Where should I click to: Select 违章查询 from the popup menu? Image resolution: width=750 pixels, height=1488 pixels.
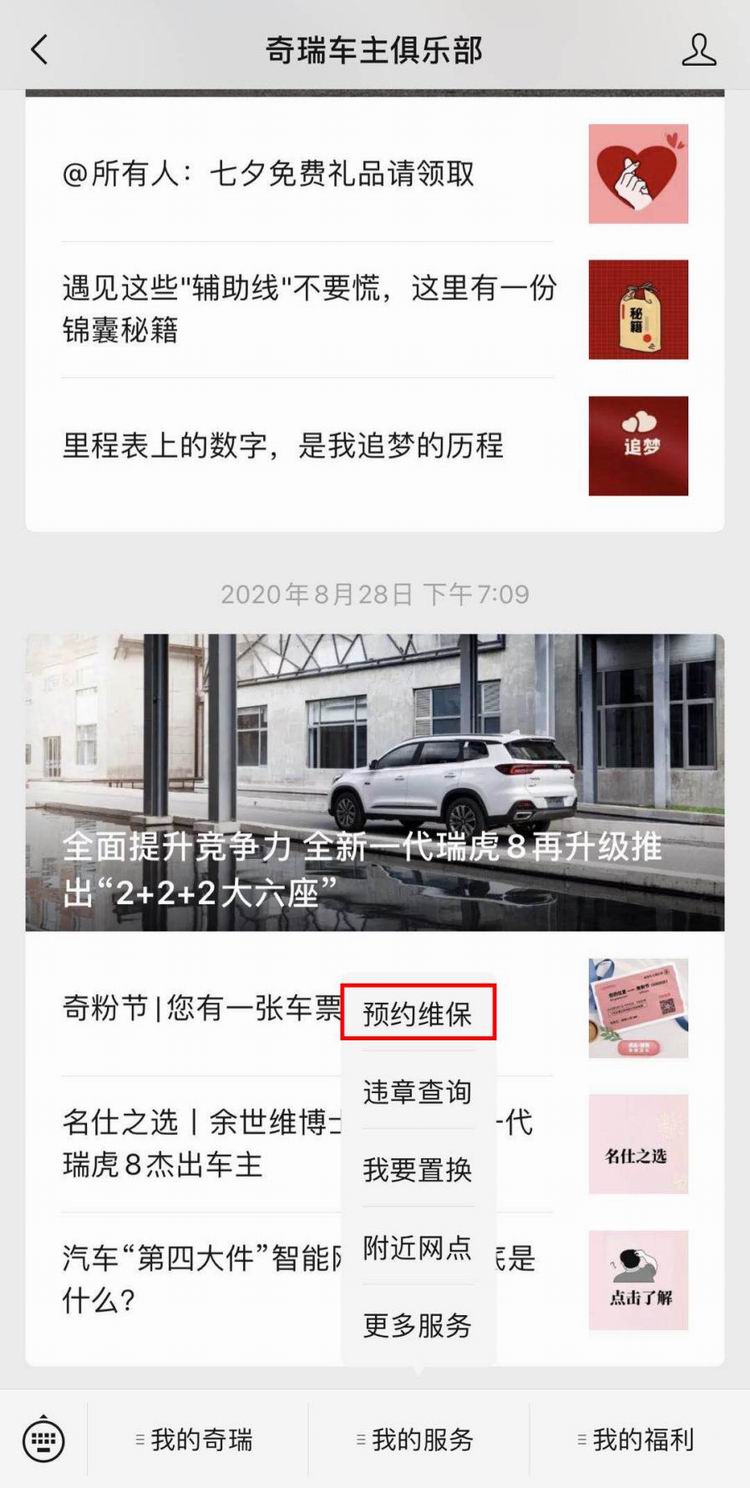tap(417, 1092)
